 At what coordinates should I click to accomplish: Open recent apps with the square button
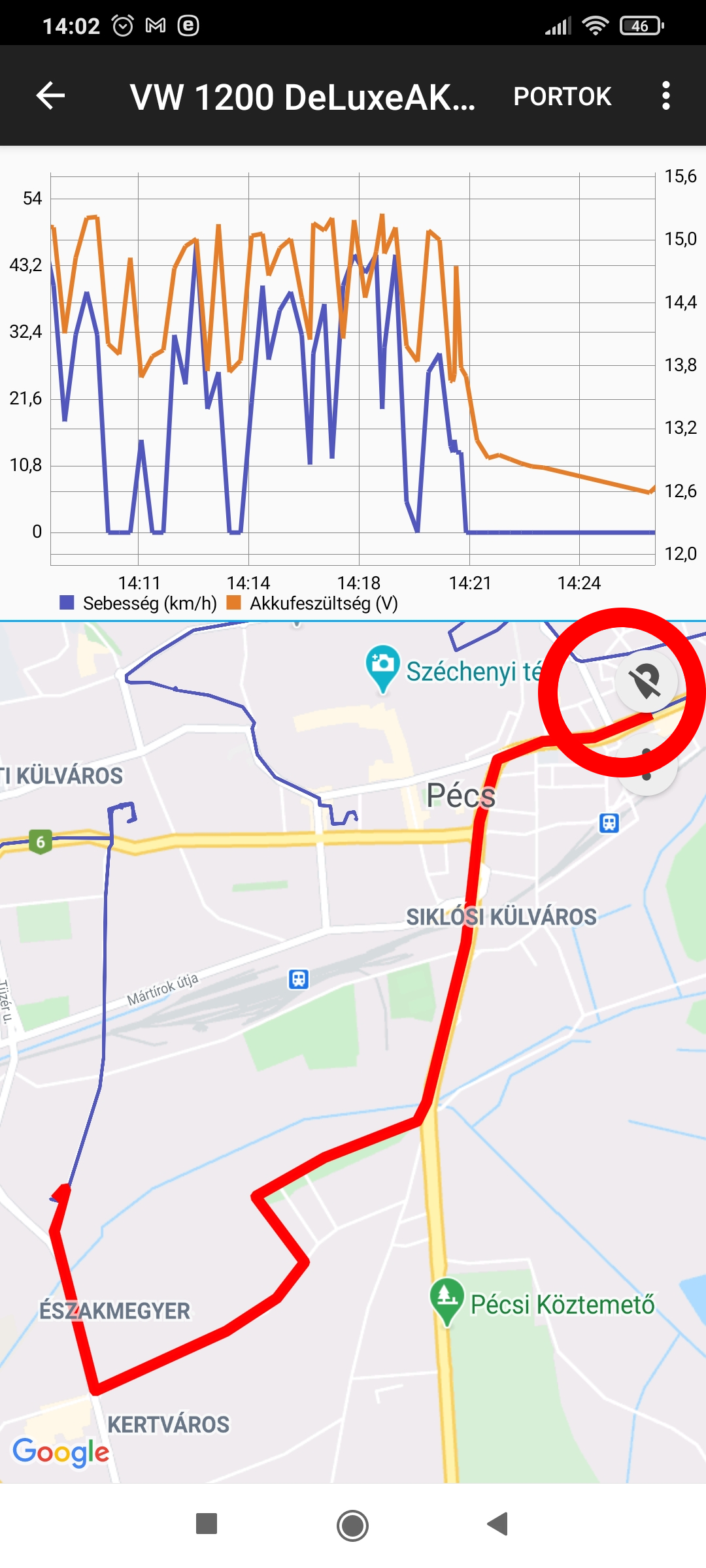207,1524
